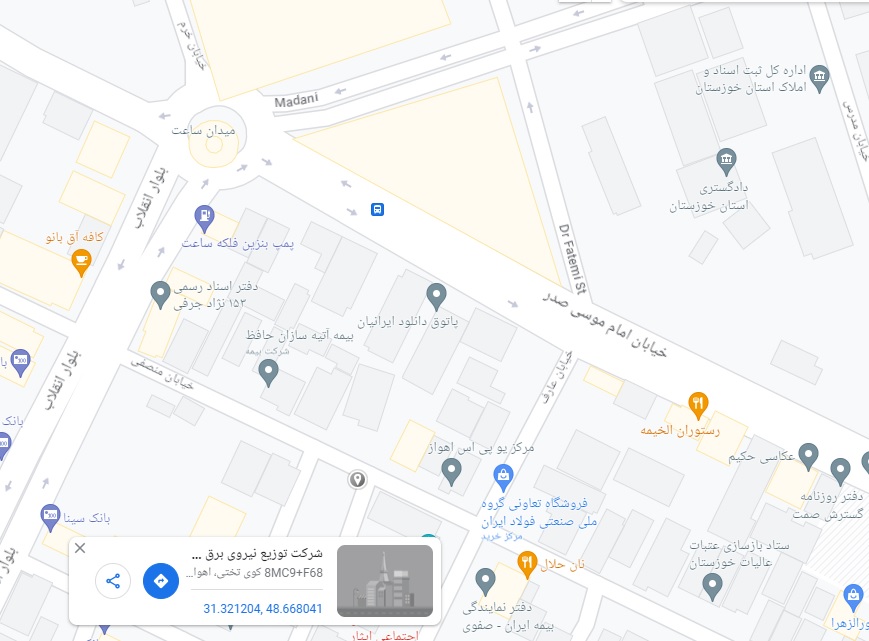Open رستوران الخیمه restaurant pin
Screen dimensions: 869x641
(699, 405)
